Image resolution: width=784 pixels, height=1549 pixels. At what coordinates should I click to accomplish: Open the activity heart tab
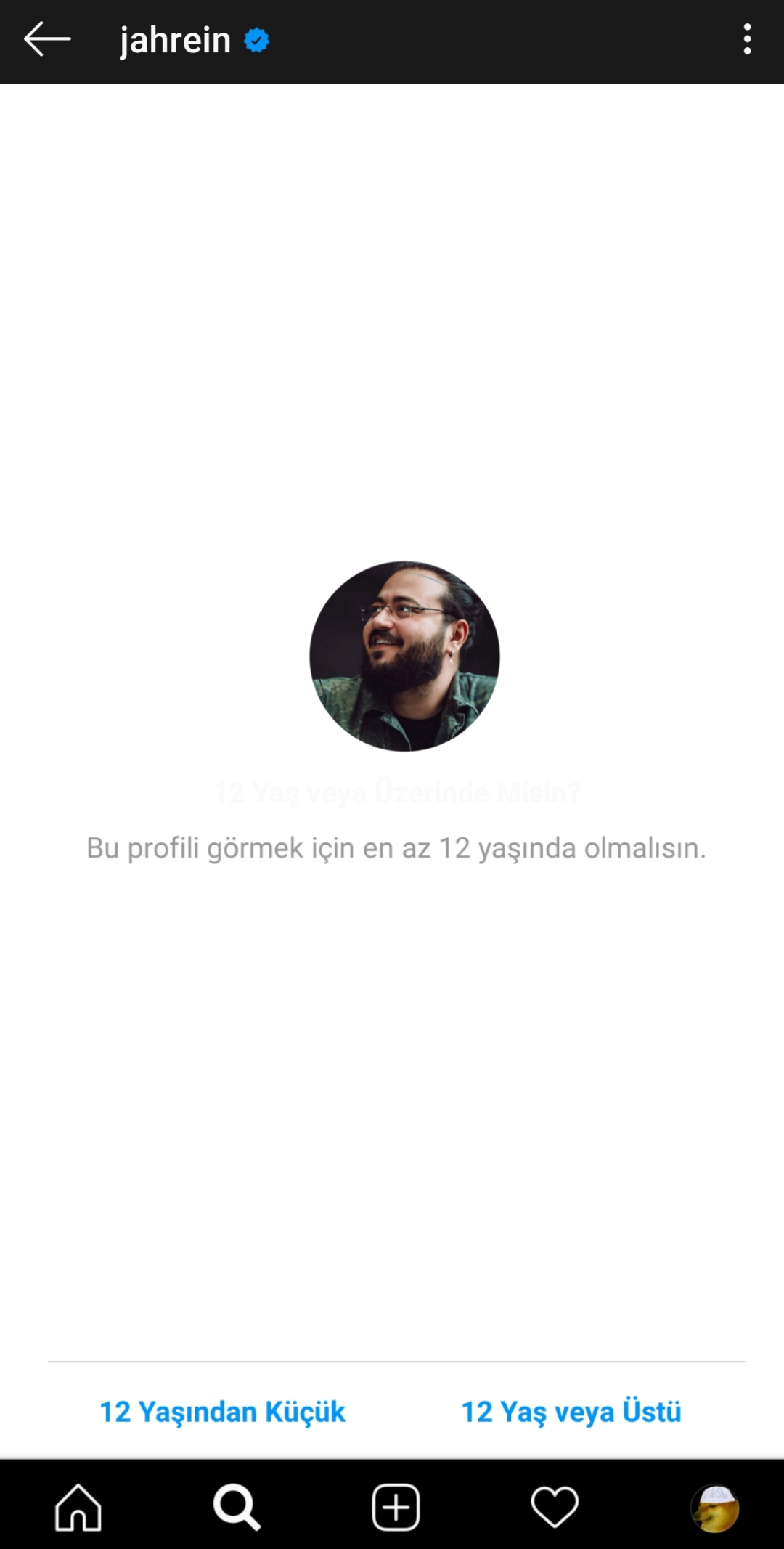555,1507
